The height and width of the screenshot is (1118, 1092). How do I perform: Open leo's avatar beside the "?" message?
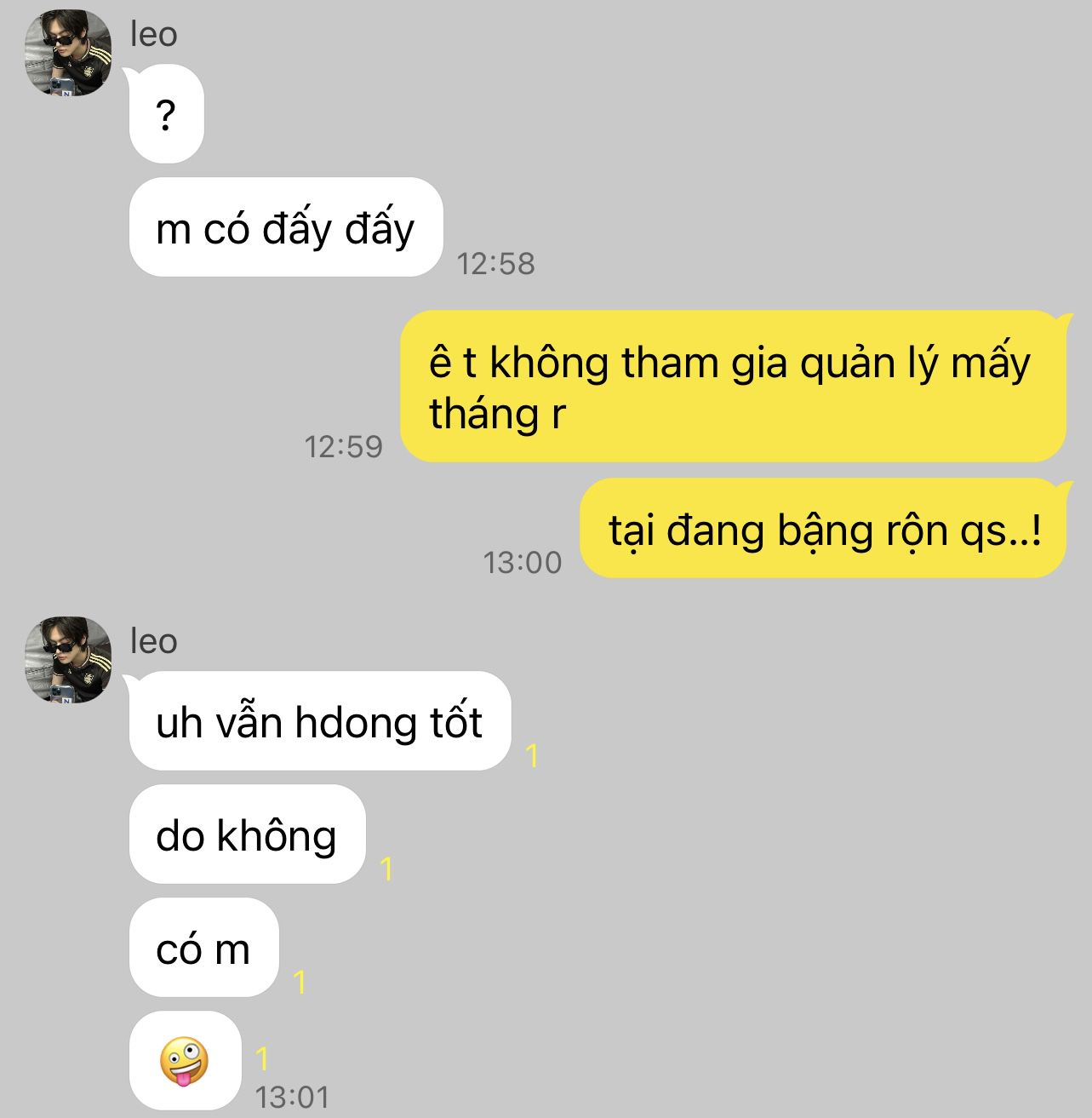pos(69,53)
